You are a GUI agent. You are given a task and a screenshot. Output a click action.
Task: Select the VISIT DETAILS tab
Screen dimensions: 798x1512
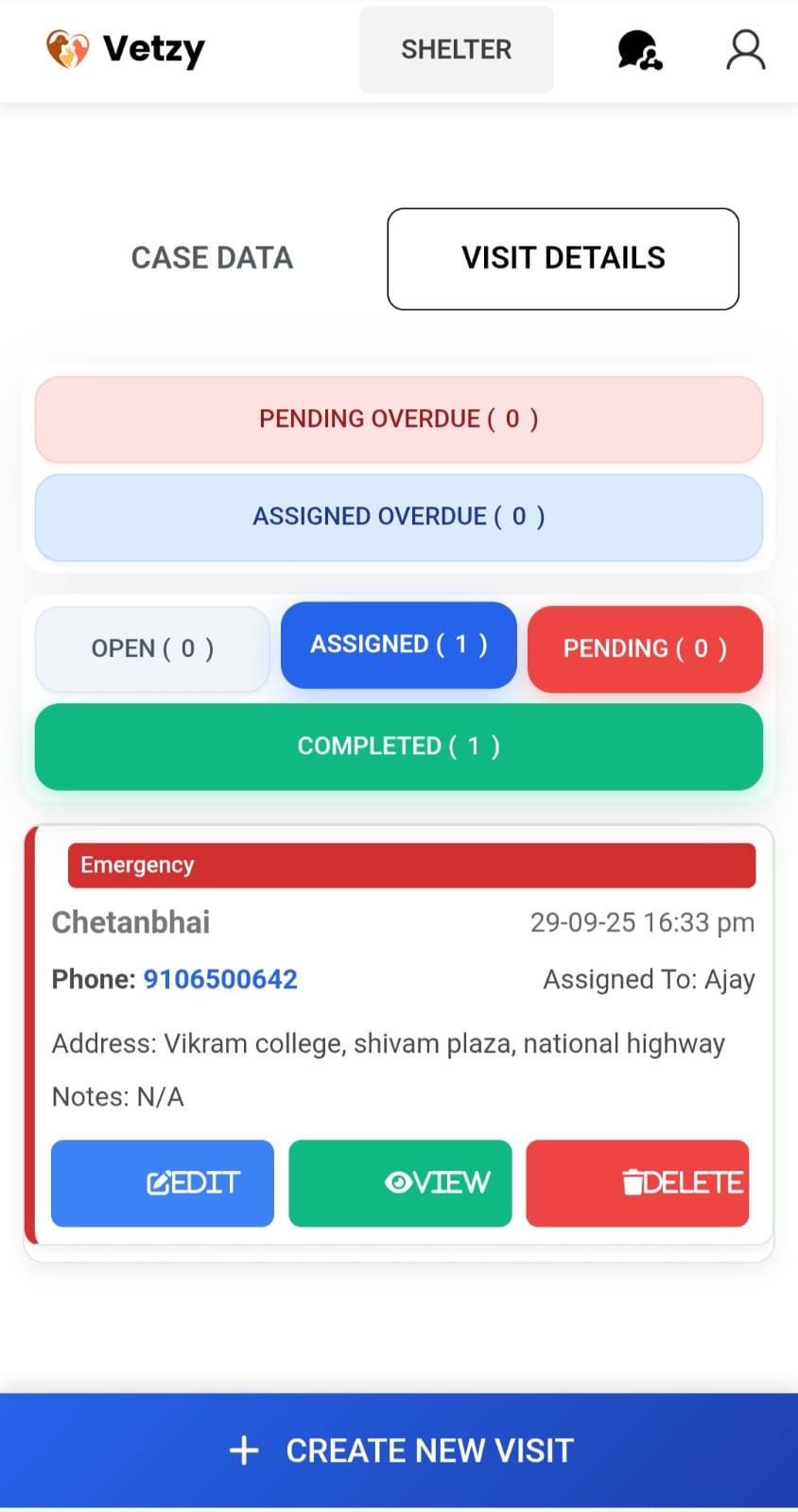pyautogui.click(x=563, y=258)
